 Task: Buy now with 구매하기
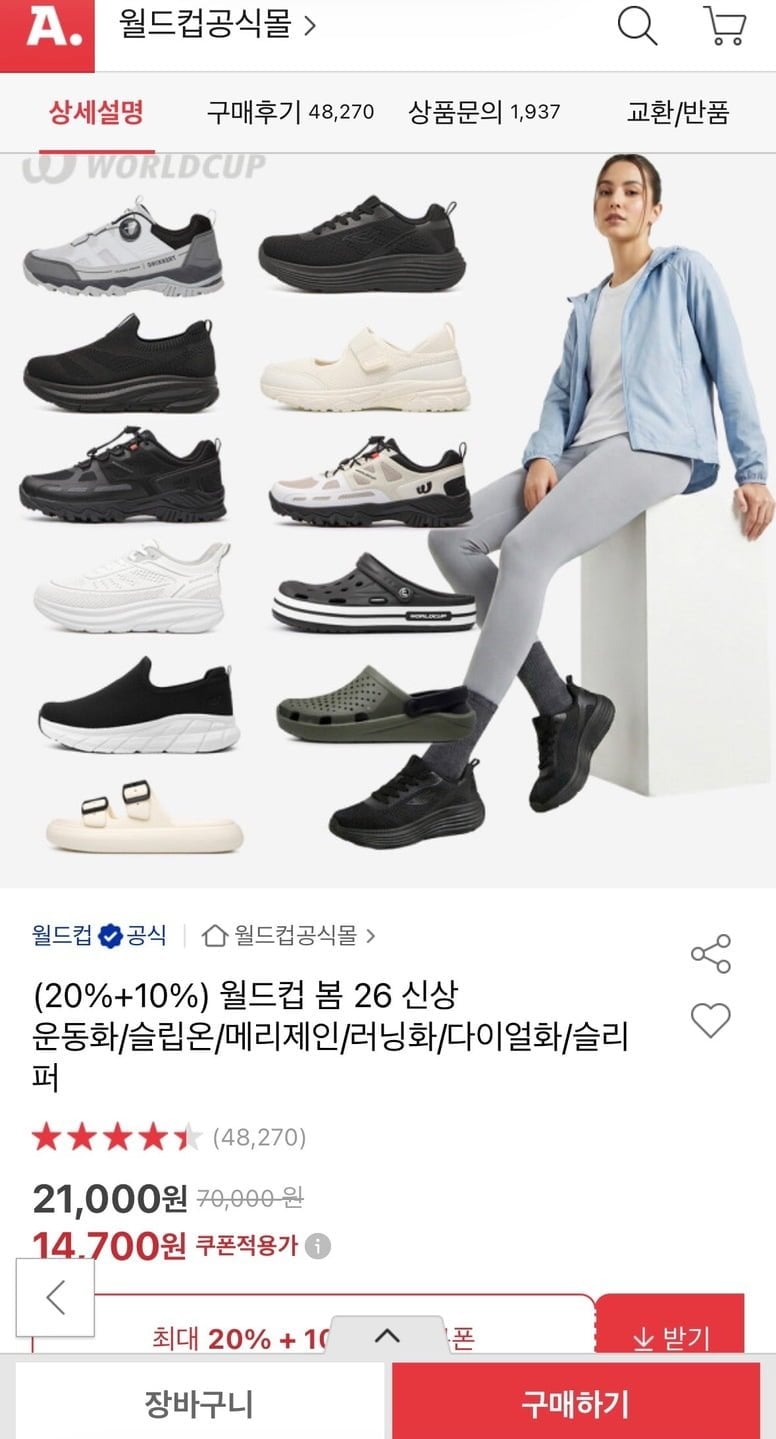(574, 1404)
